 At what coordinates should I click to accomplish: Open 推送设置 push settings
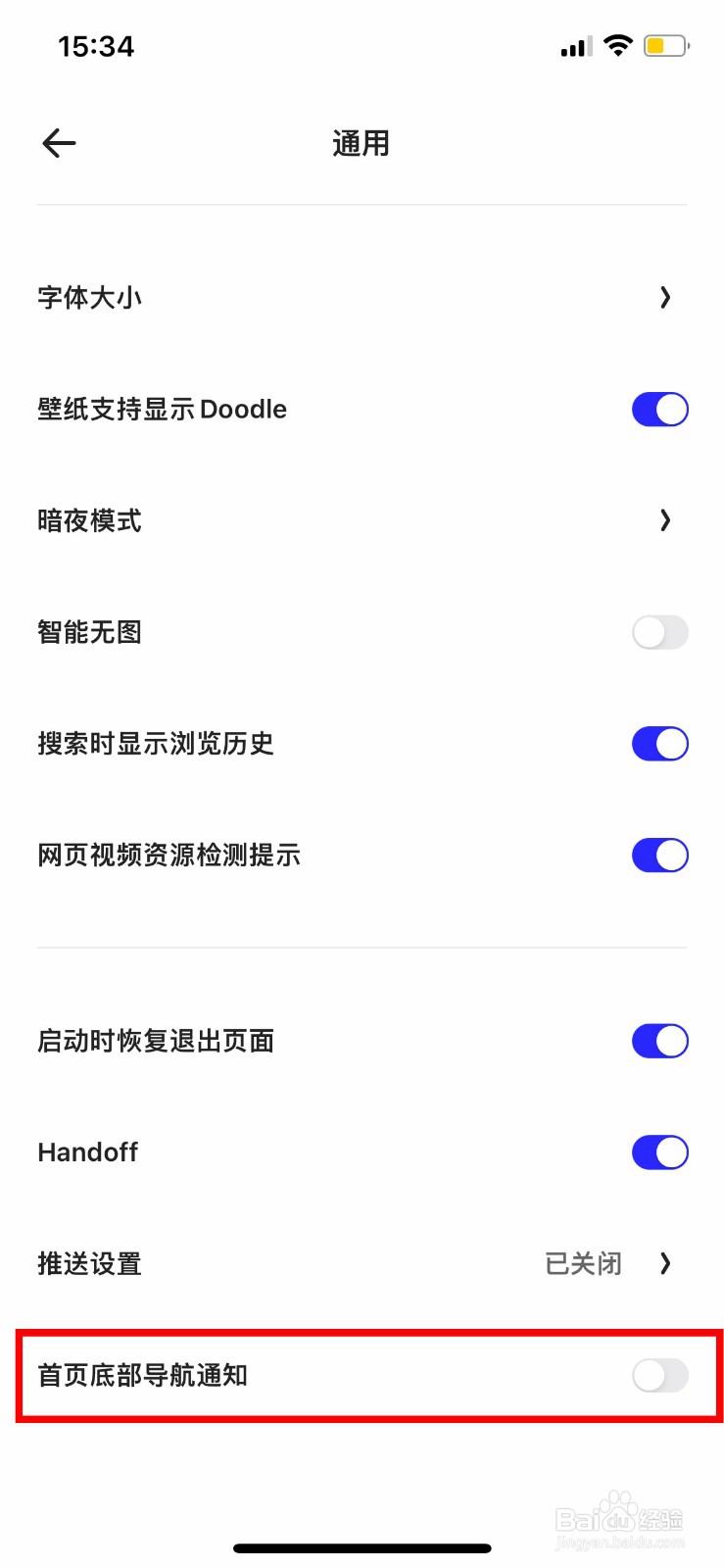pyautogui.click(x=362, y=1263)
